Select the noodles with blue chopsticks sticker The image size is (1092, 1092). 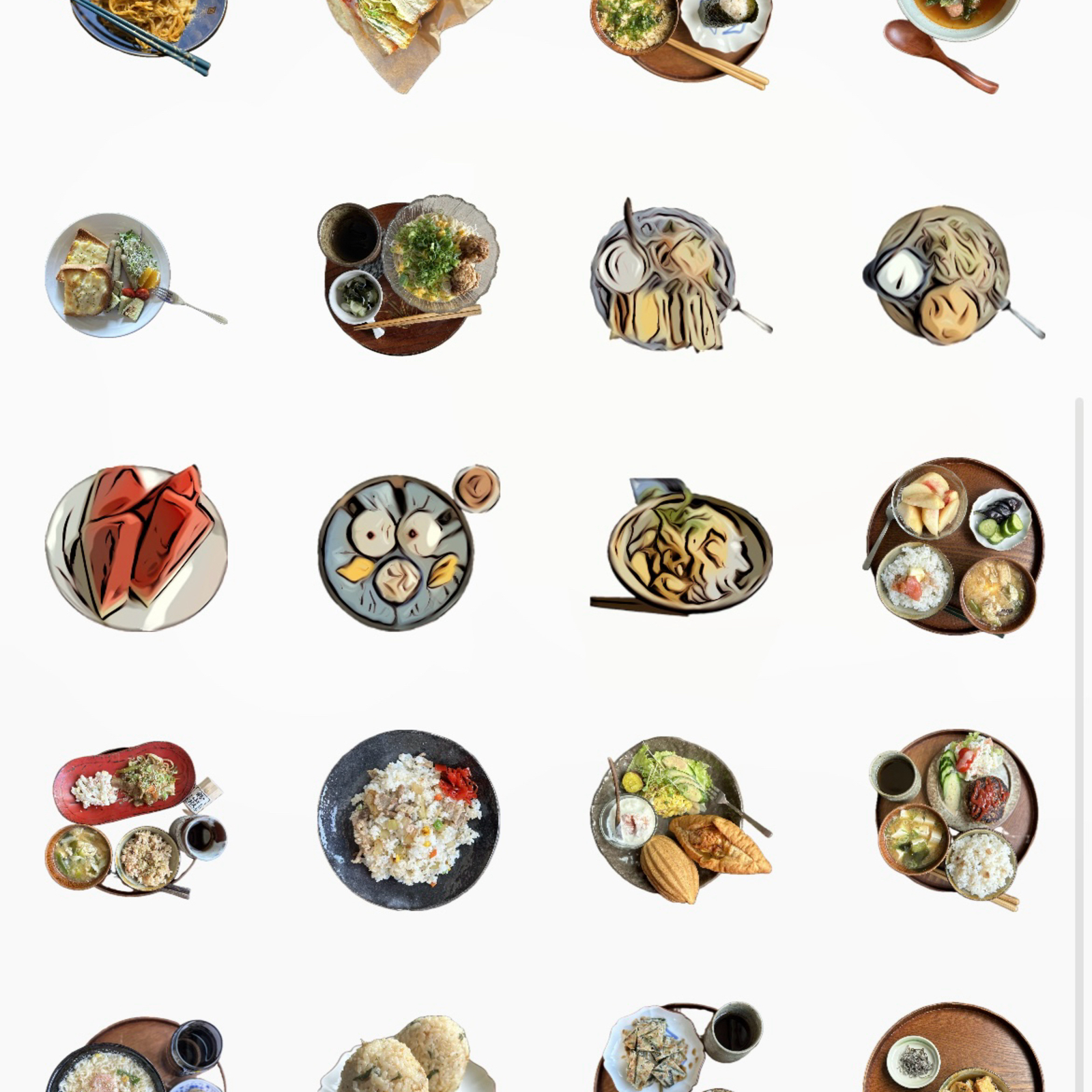tap(147, 27)
